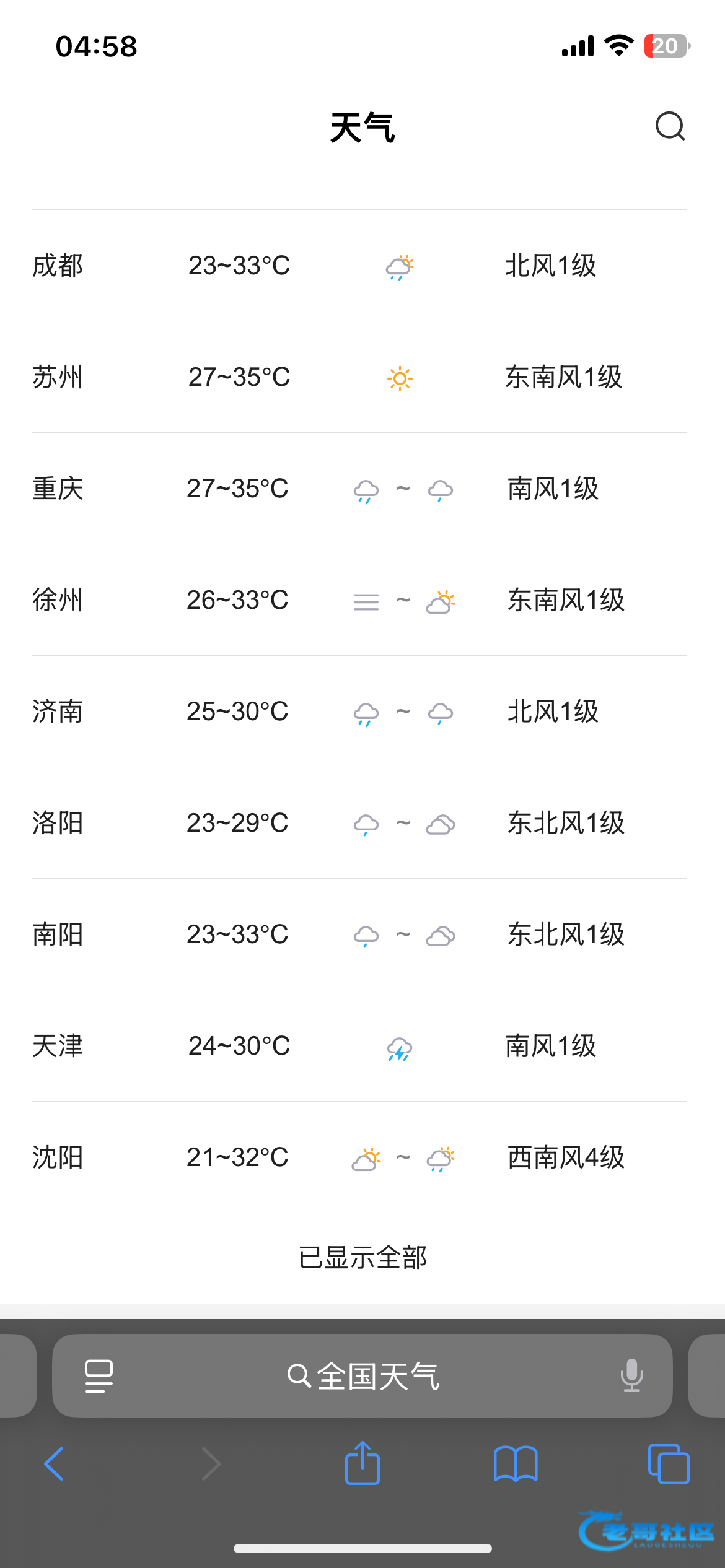
Task: Start voice search with the microphone
Action: pos(631,1375)
